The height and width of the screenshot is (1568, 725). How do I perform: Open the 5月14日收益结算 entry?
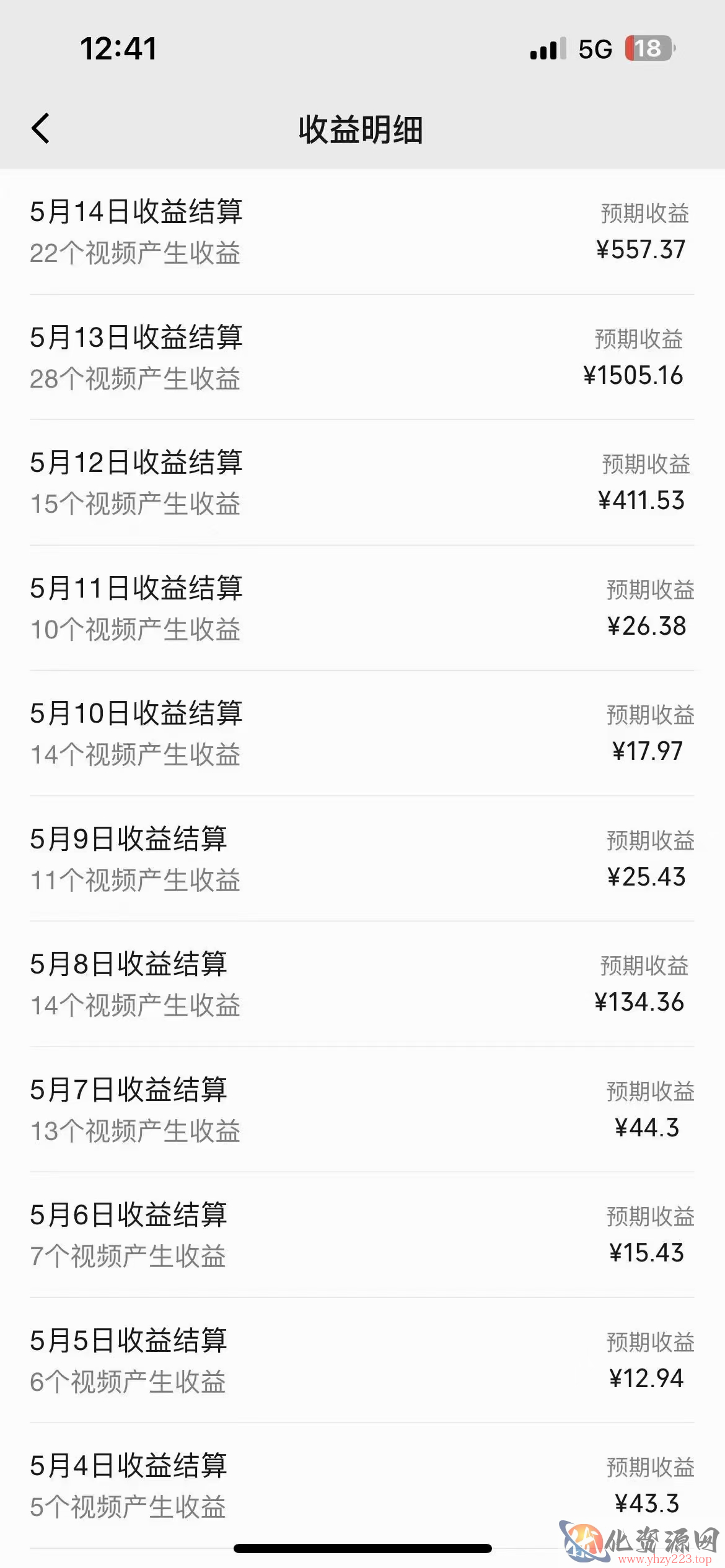click(x=362, y=232)
